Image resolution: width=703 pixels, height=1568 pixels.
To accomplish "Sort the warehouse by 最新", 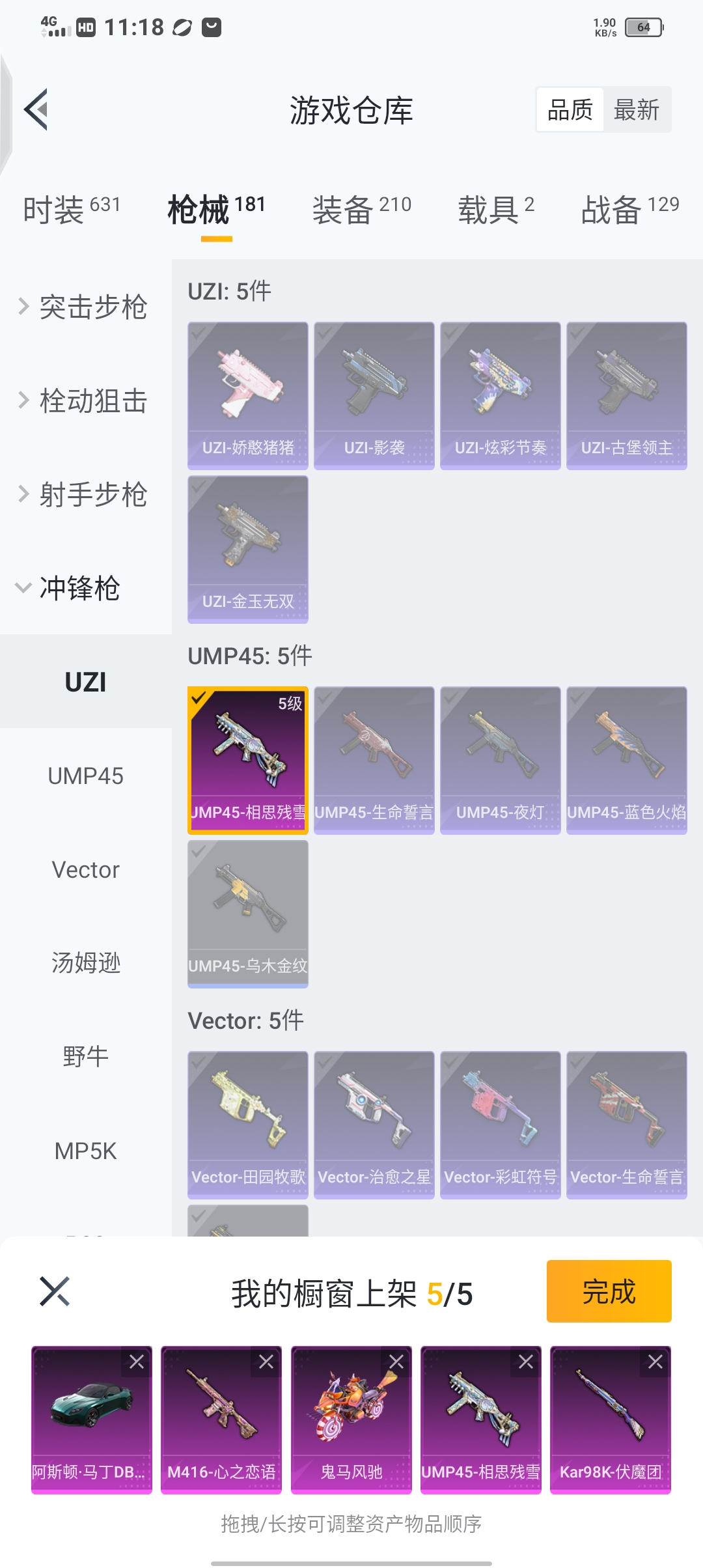I will click(x=636, y=109).
